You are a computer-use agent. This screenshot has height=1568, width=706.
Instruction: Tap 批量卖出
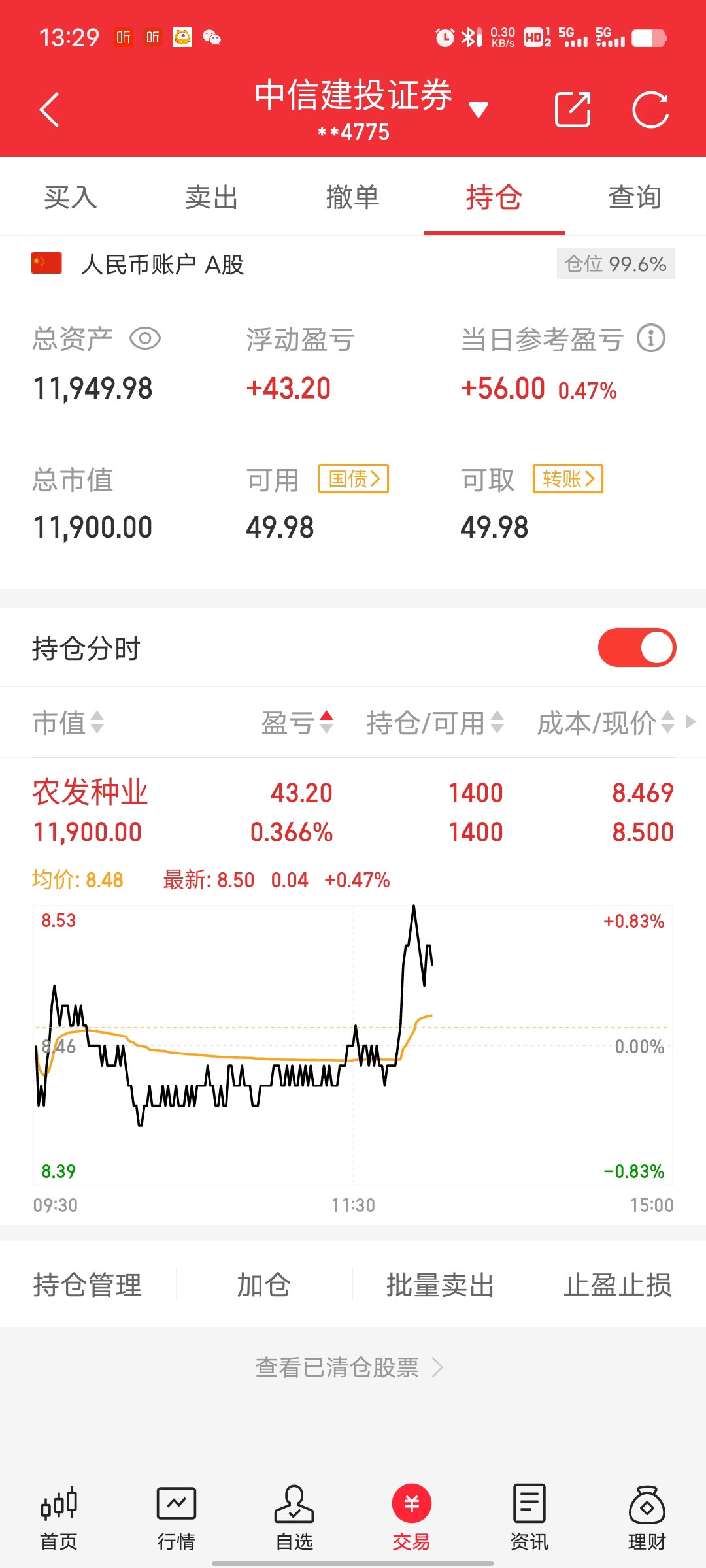coord(441,1285)
